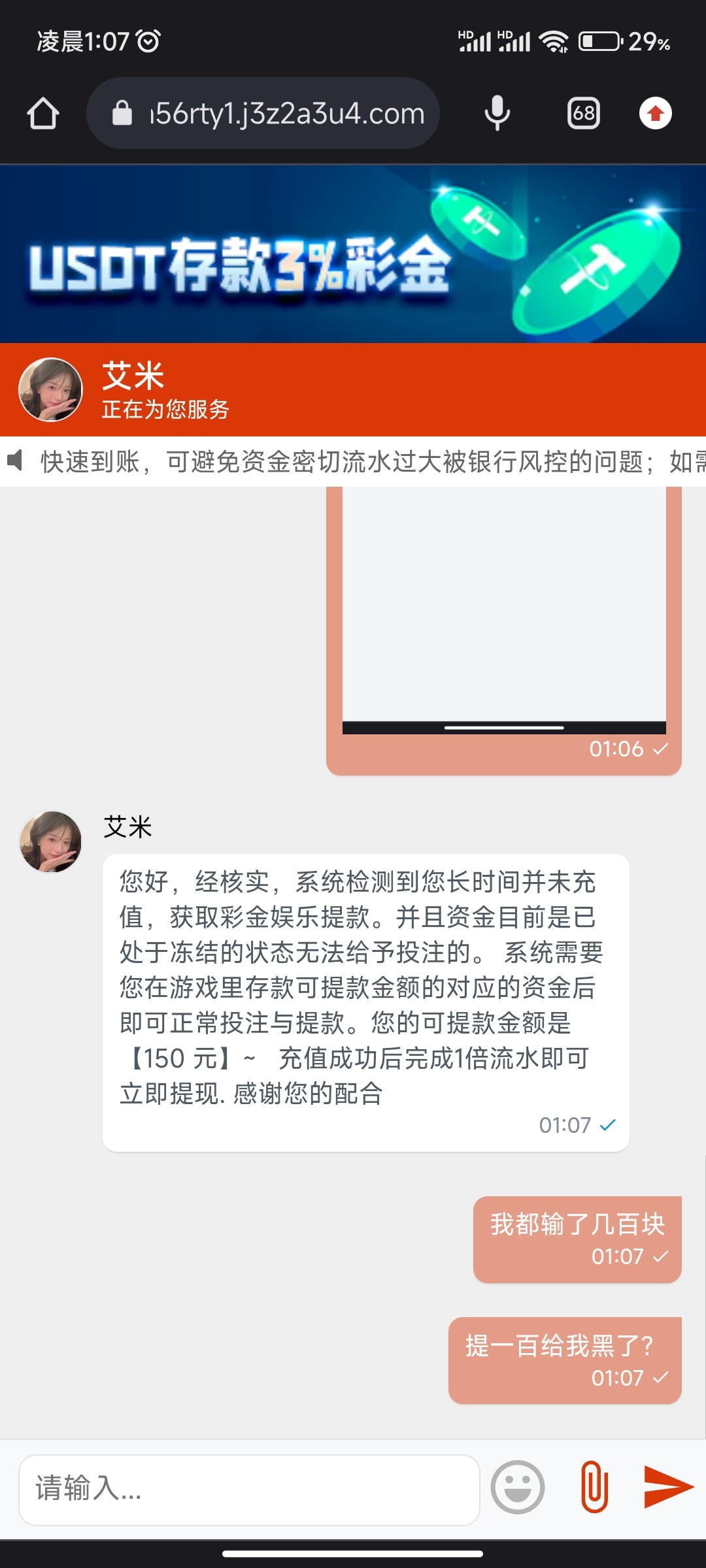Open the emoji picker

coord(518,1488)
